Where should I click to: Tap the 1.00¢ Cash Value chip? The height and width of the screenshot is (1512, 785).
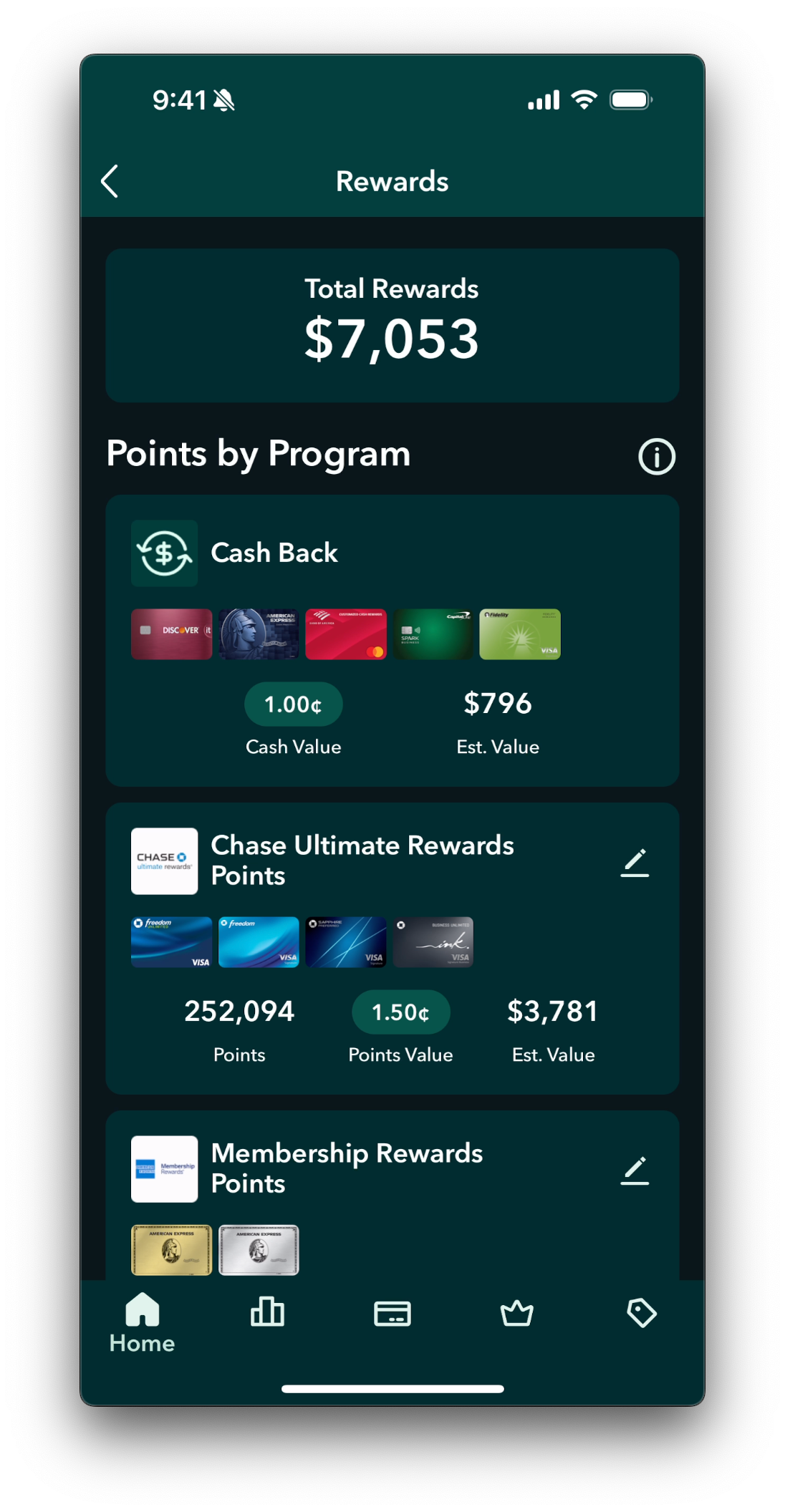click(x=293, y=704)
